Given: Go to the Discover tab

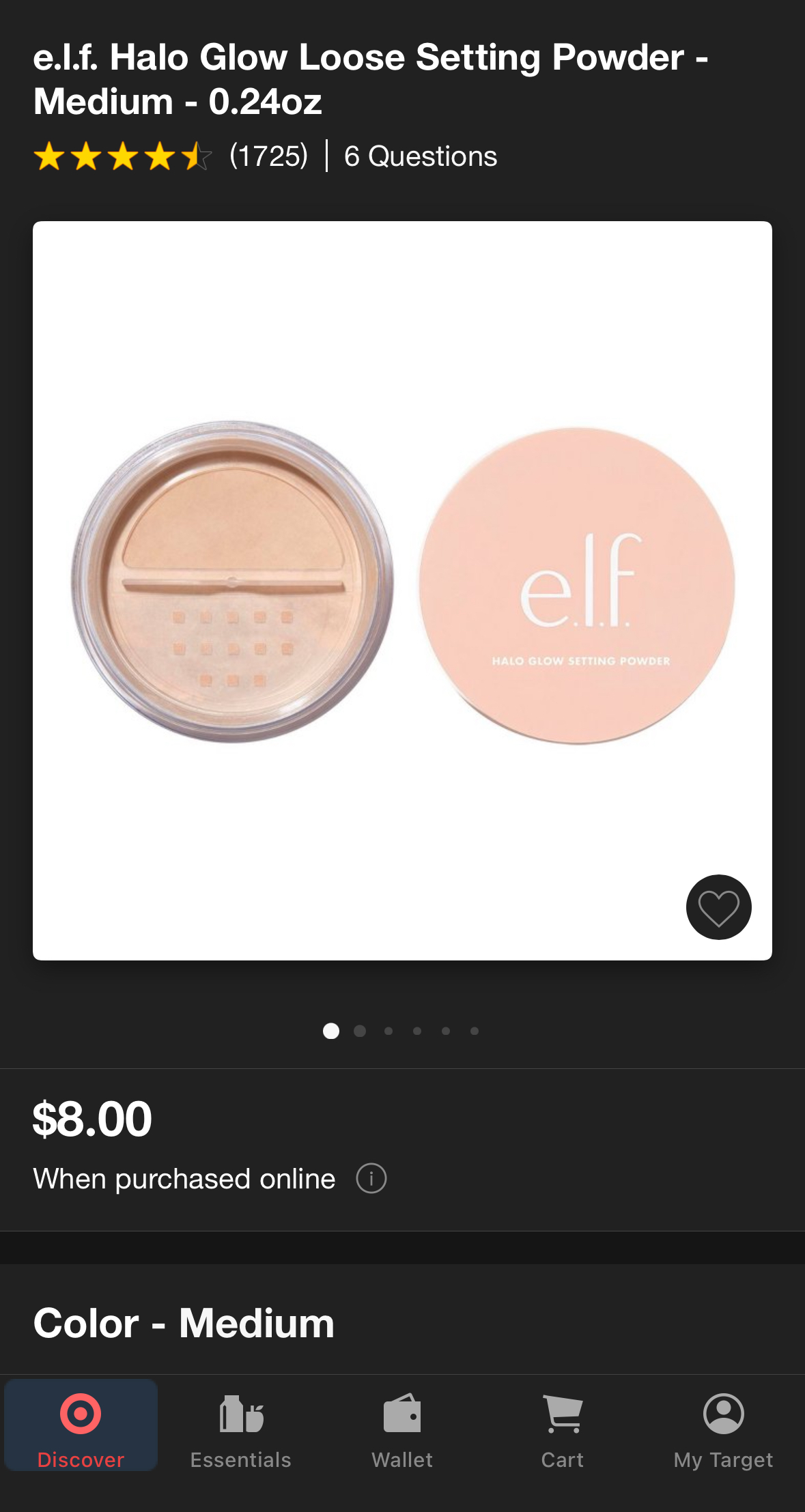Looking at the screenshot, I should pos(81,1425).
